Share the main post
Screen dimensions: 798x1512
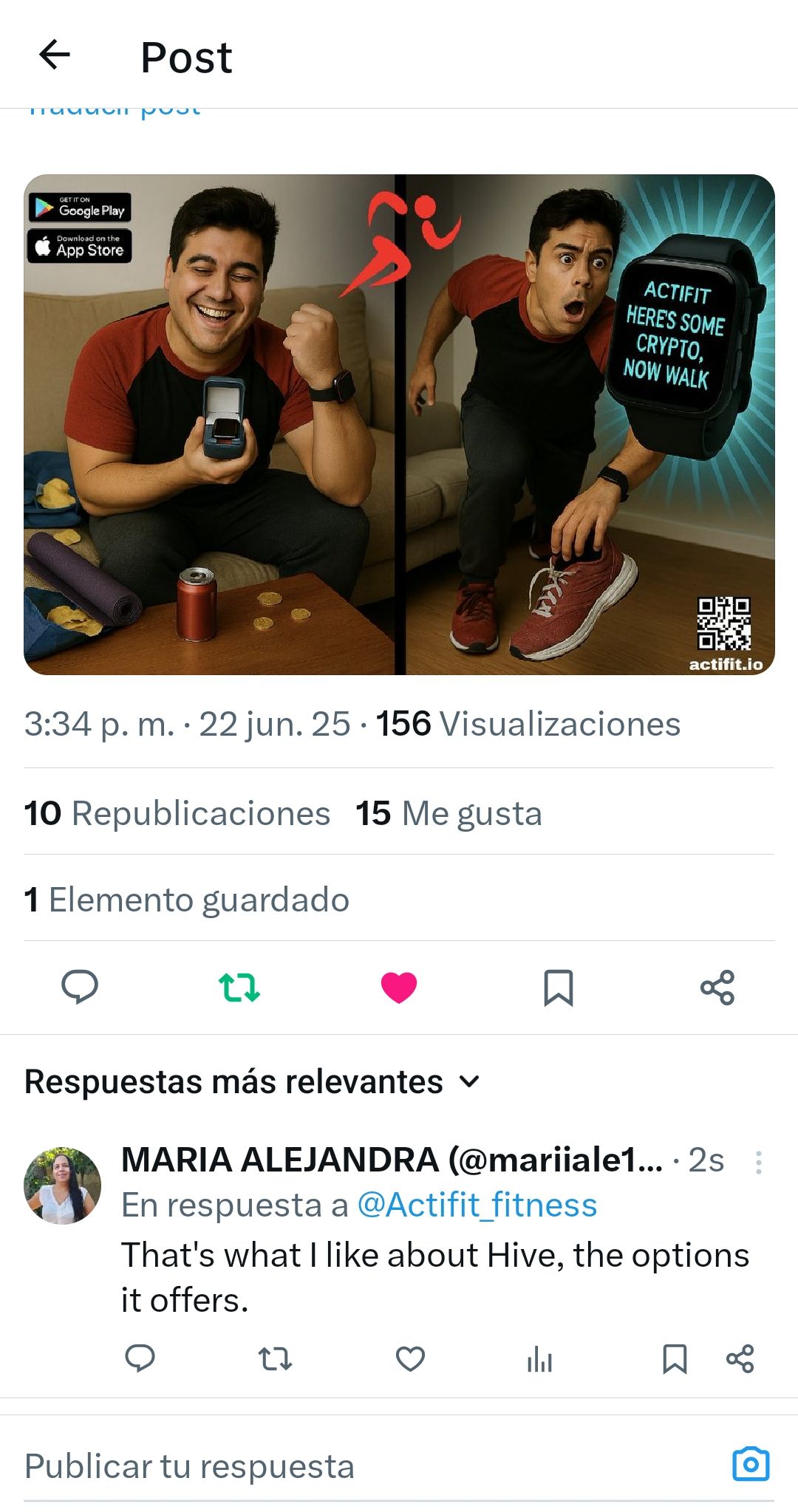tap(717, 988)
